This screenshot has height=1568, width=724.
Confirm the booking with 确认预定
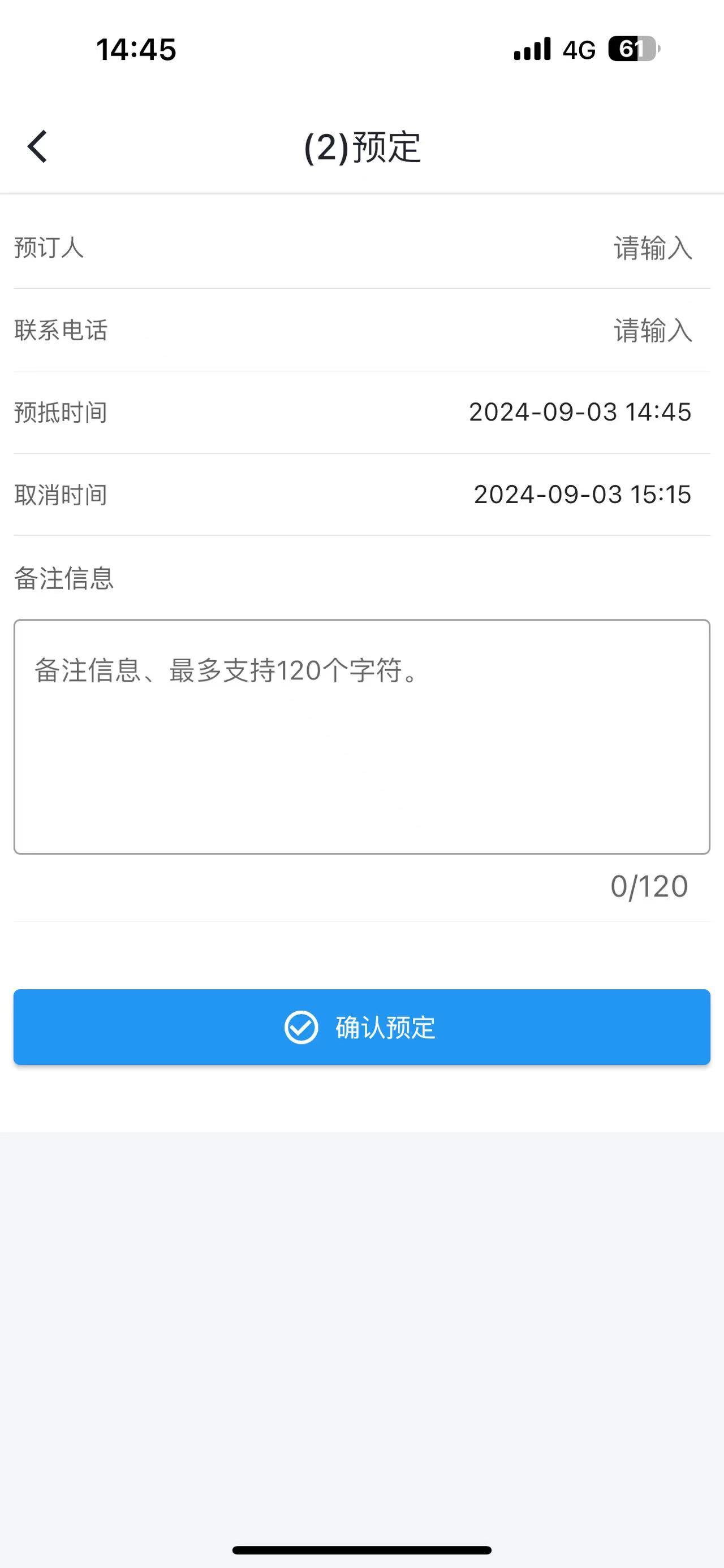361,1027
